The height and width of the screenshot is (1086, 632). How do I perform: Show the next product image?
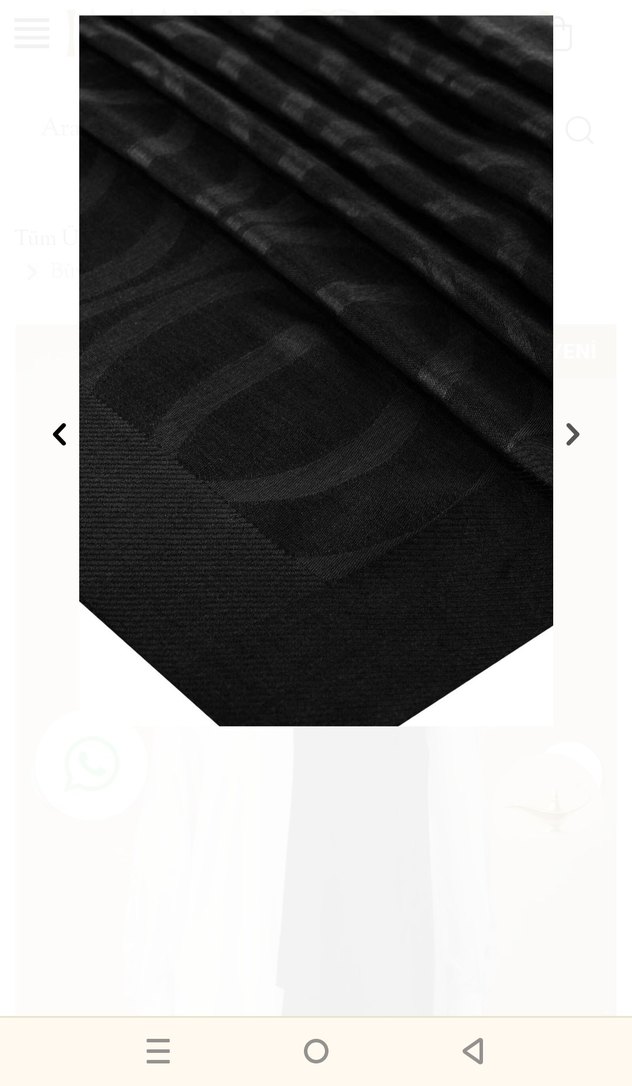(572, 434)
